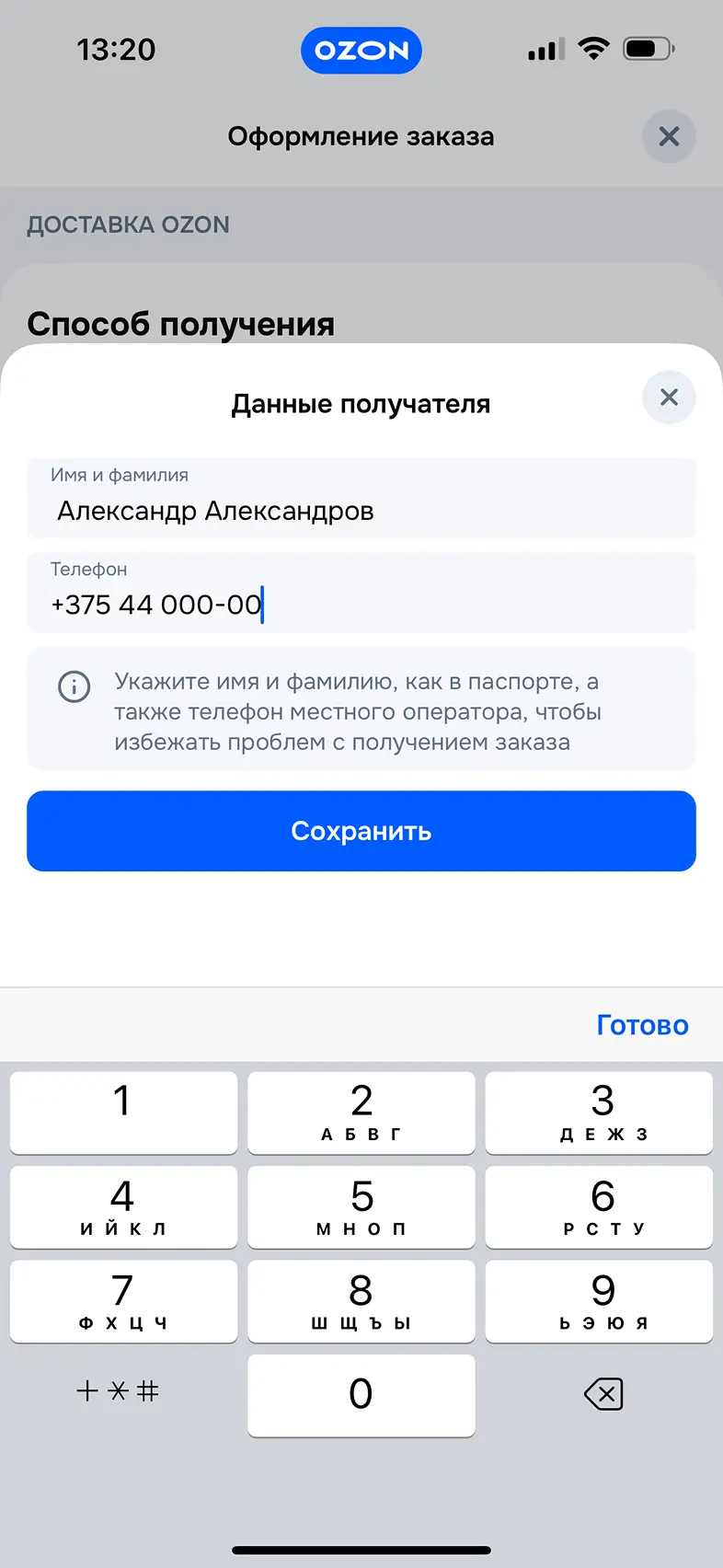Edit the Имя и фамилия field
Image resolution: width=723 pixels, height=1568 pixels.
[361, 510]
